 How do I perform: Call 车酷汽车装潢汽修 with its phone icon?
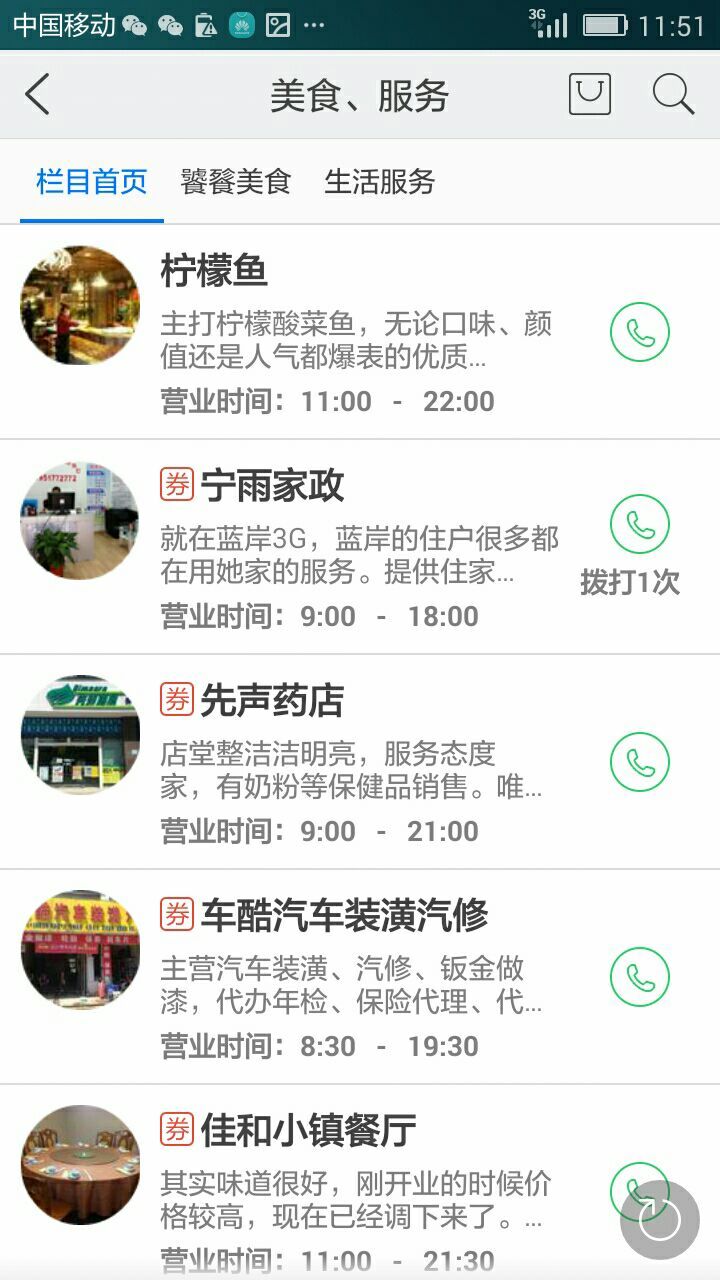click(640, 977)
